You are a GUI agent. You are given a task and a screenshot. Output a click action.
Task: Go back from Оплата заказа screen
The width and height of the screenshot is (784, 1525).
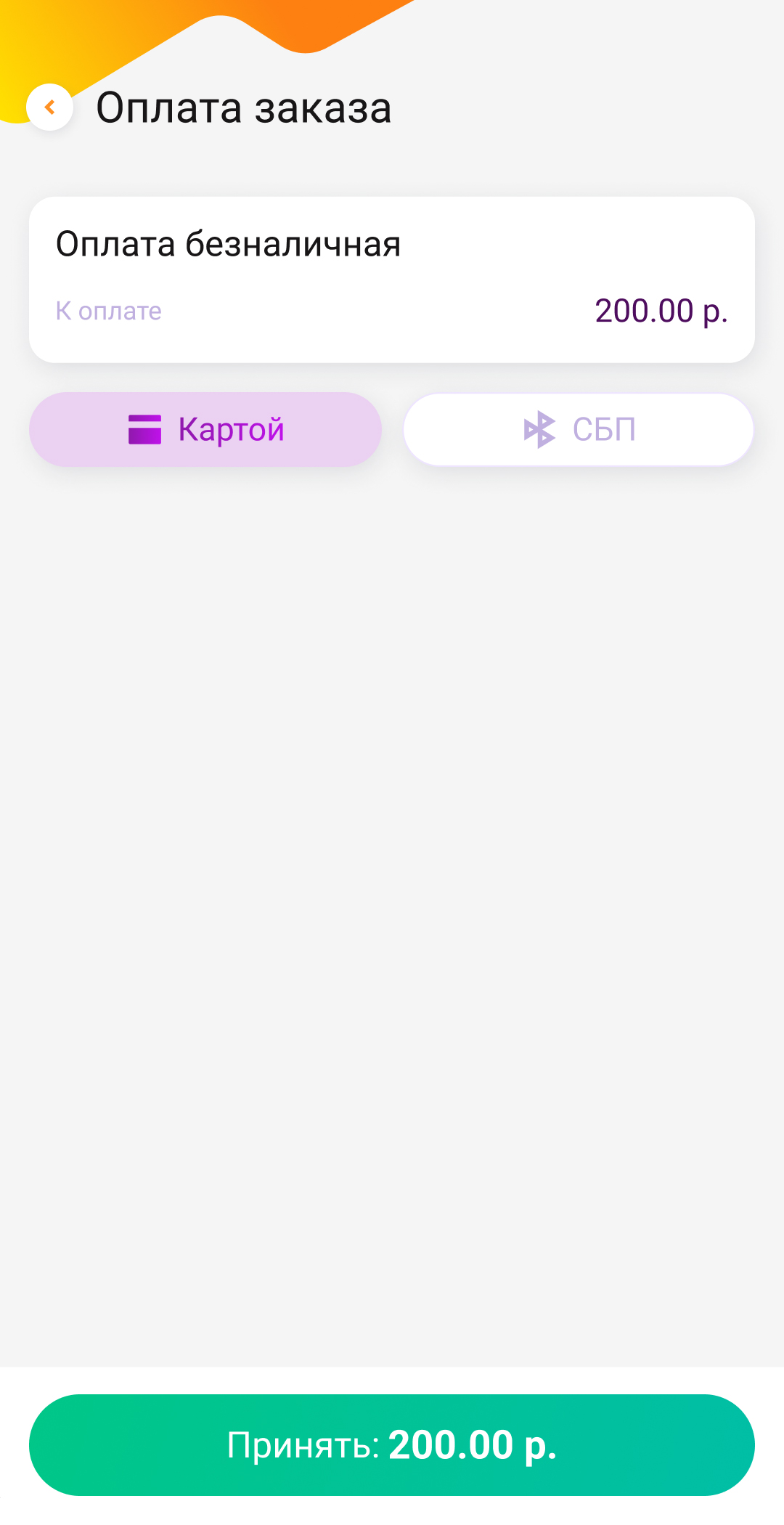[x=49, y=107]
